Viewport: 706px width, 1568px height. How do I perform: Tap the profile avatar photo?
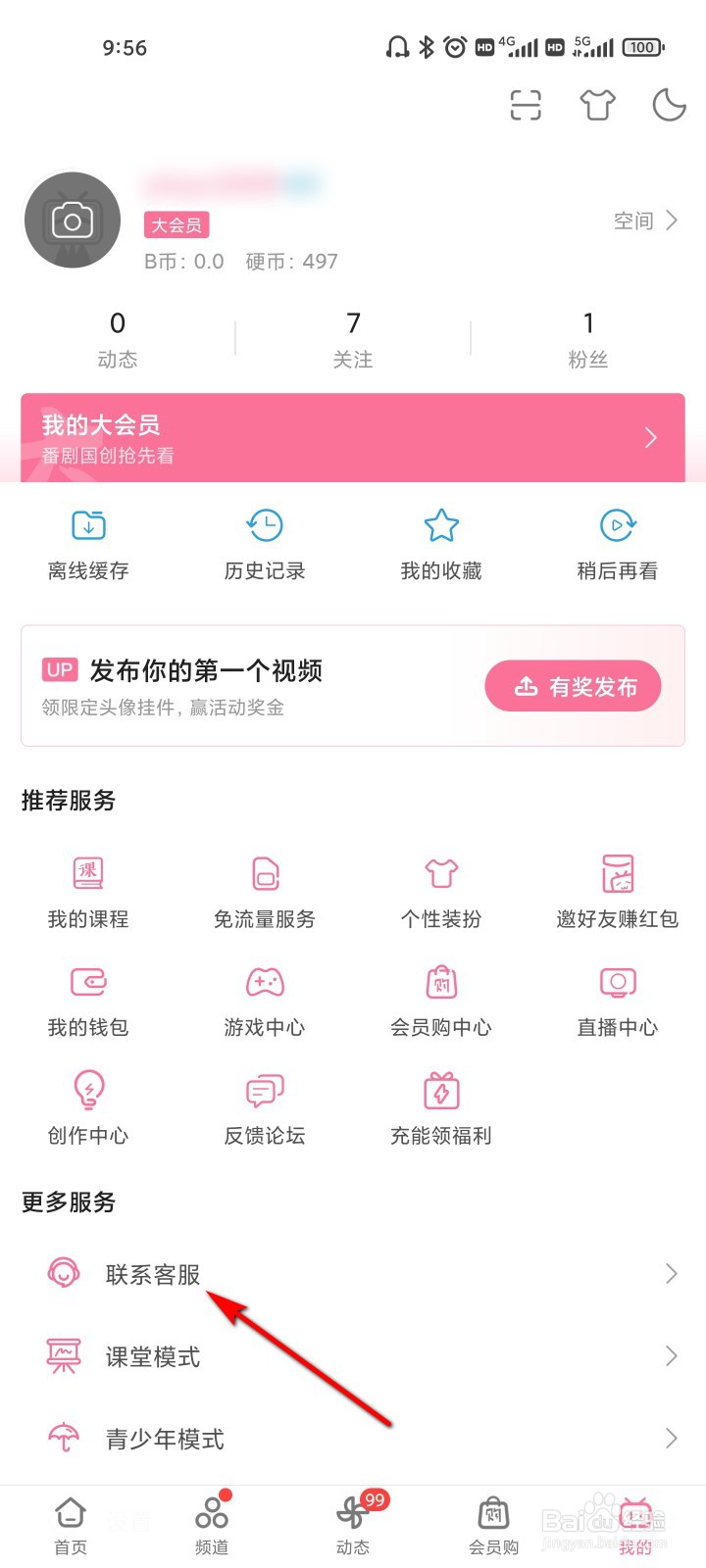coord(73,220)
